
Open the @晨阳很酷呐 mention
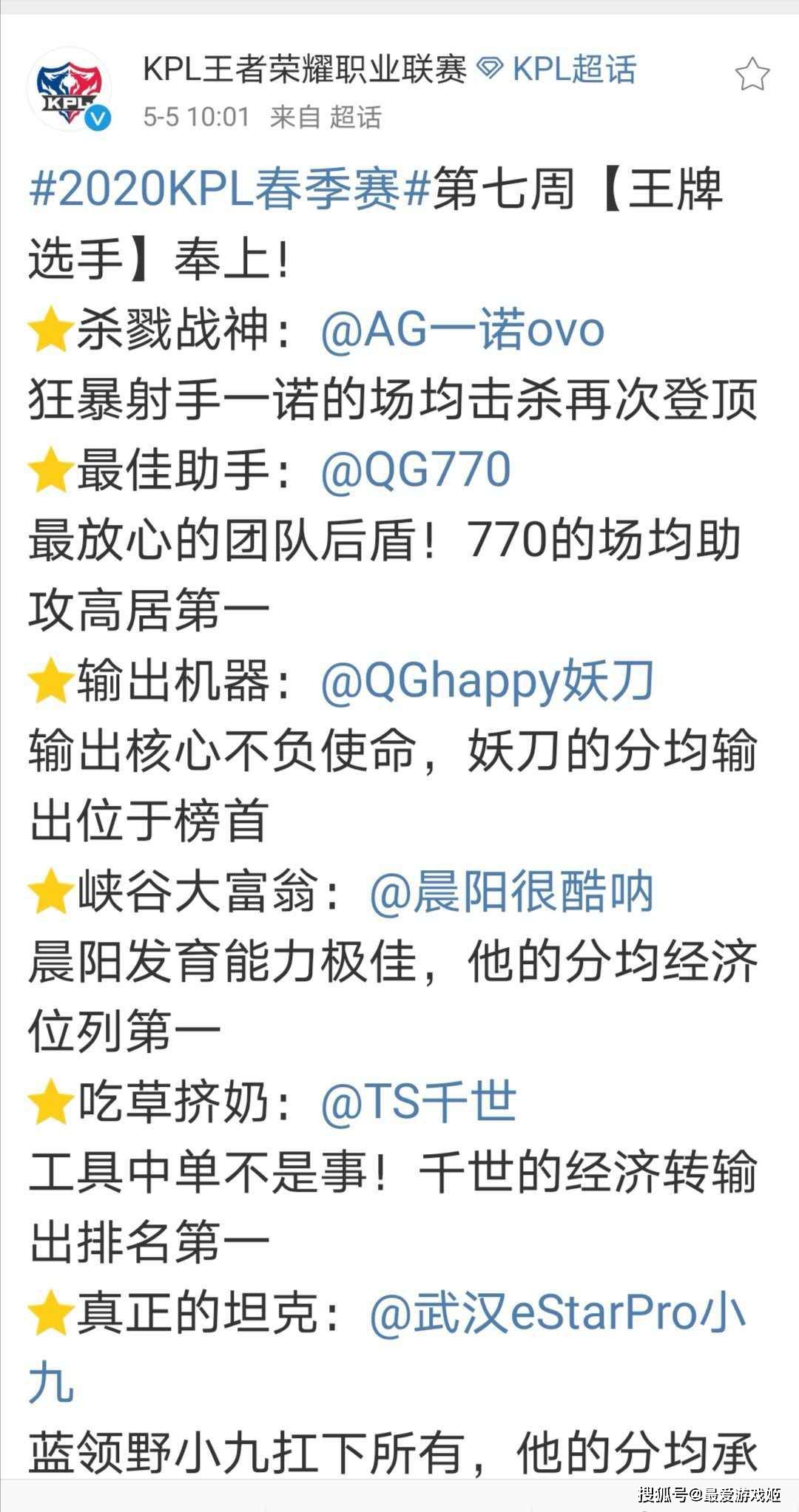[511, 893]
